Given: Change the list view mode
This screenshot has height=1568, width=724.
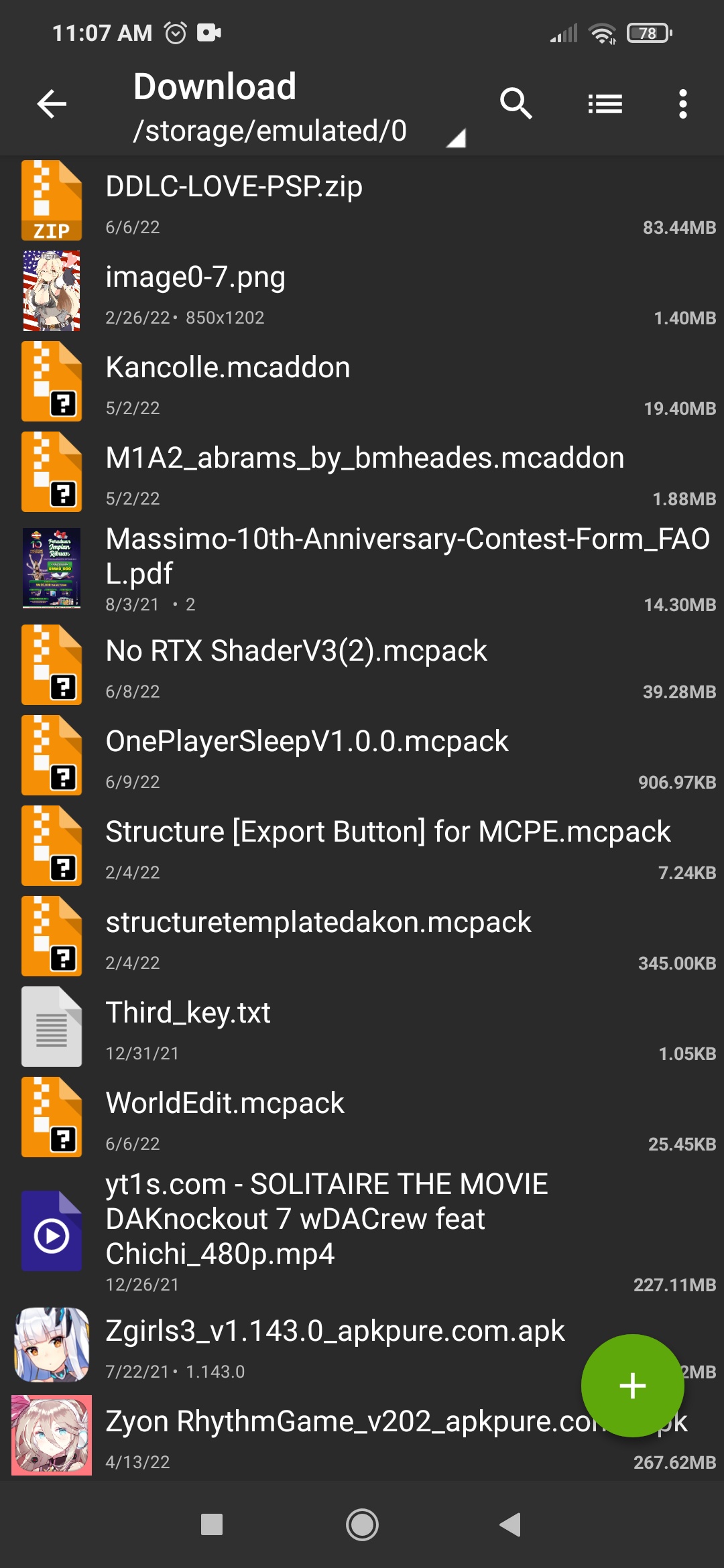Looking at the screenshot, I should coord(605,104).
